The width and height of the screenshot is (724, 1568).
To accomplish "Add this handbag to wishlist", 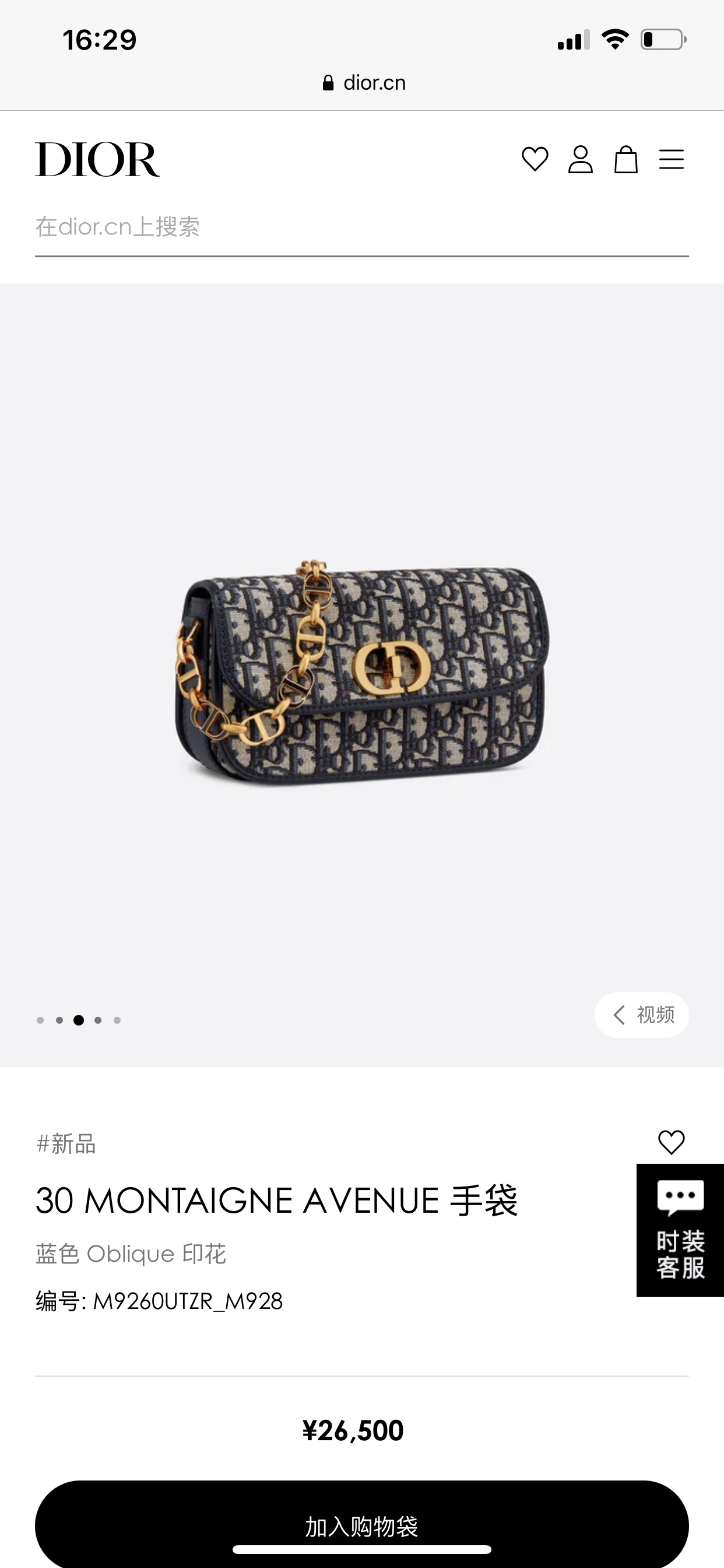I will [671, 1142].
